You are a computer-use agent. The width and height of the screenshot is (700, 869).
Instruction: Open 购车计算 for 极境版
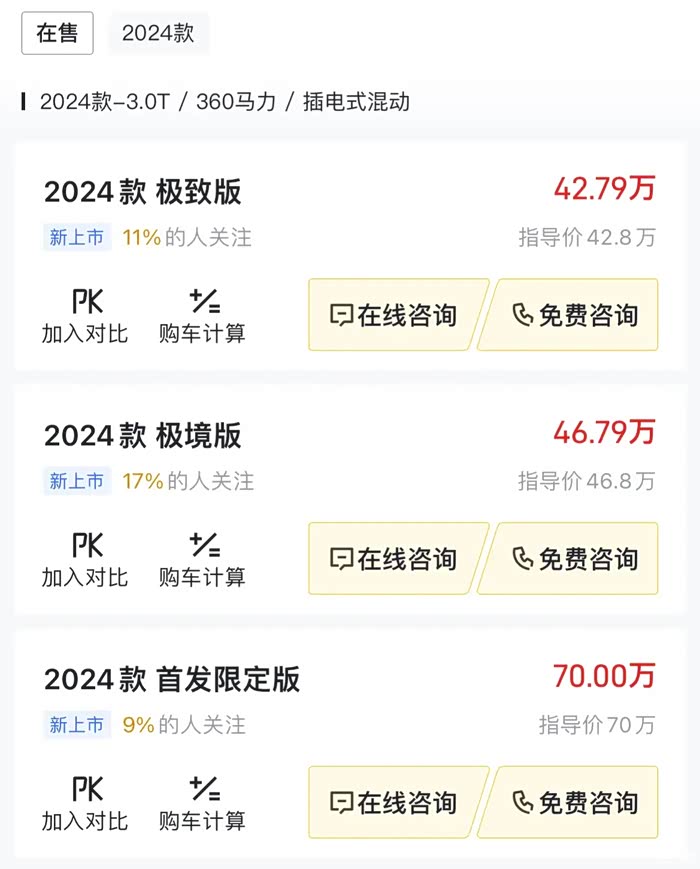(x=202, y=560)
